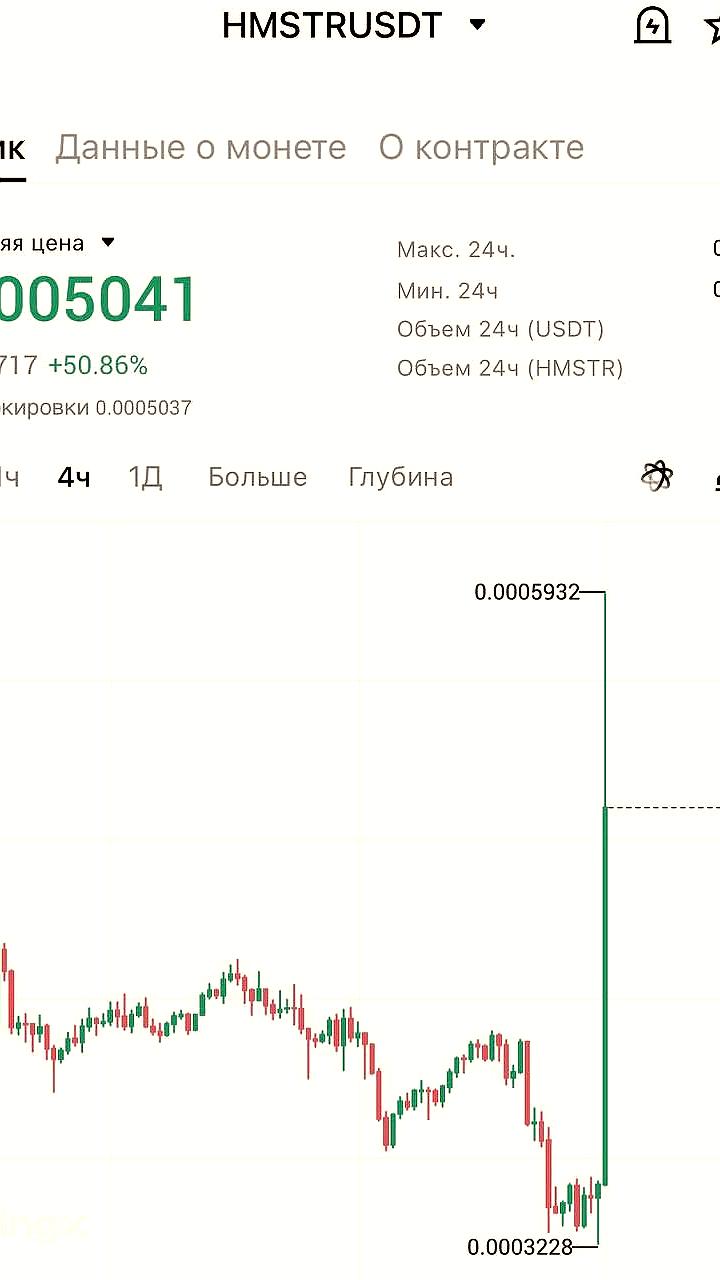This screenshot has height=1280, width=720.
Task: Switch to the Данные о монете tab
Action: coord(203,146)
